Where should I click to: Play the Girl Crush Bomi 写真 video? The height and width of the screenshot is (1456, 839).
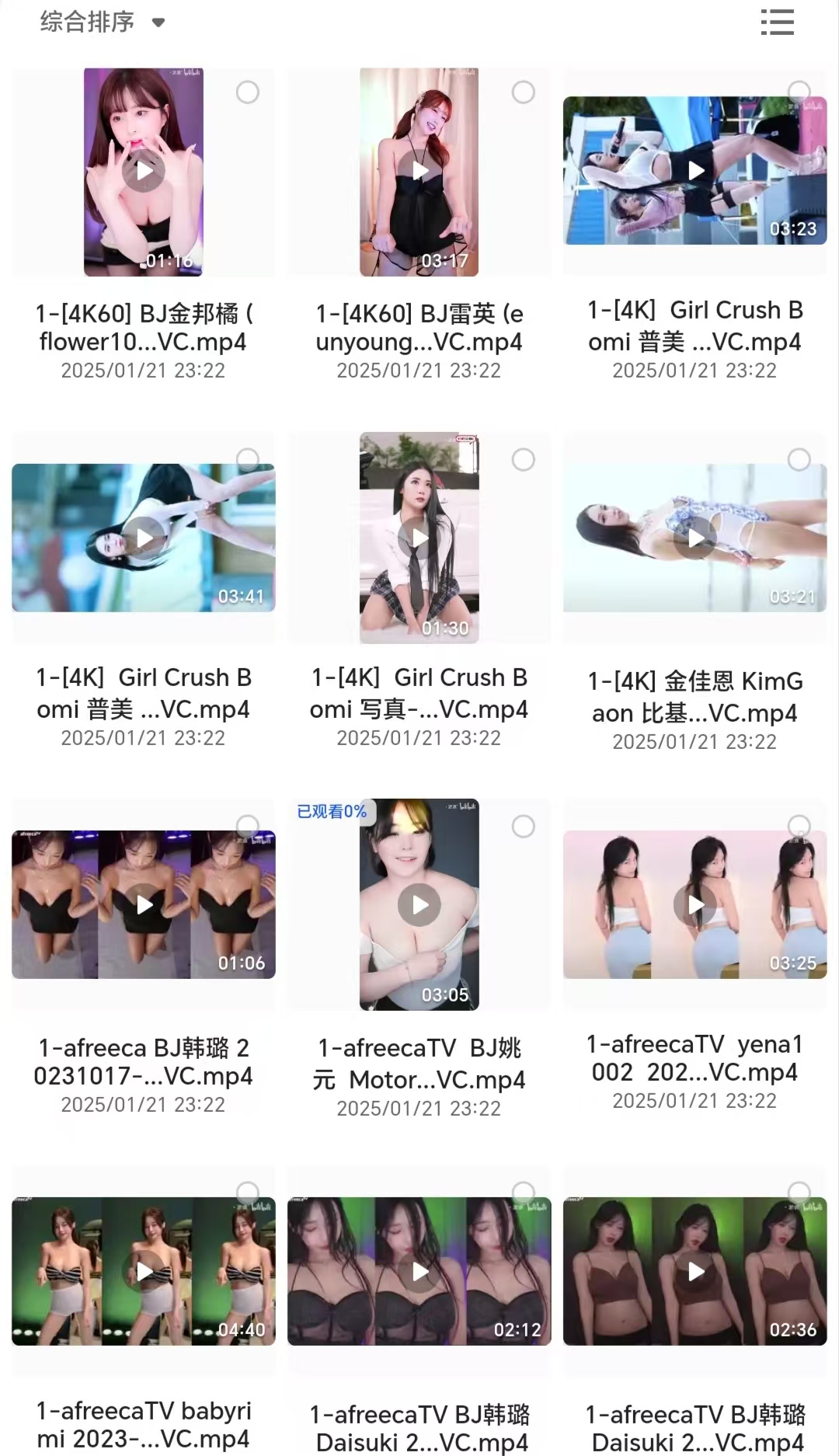pos(419,538)
